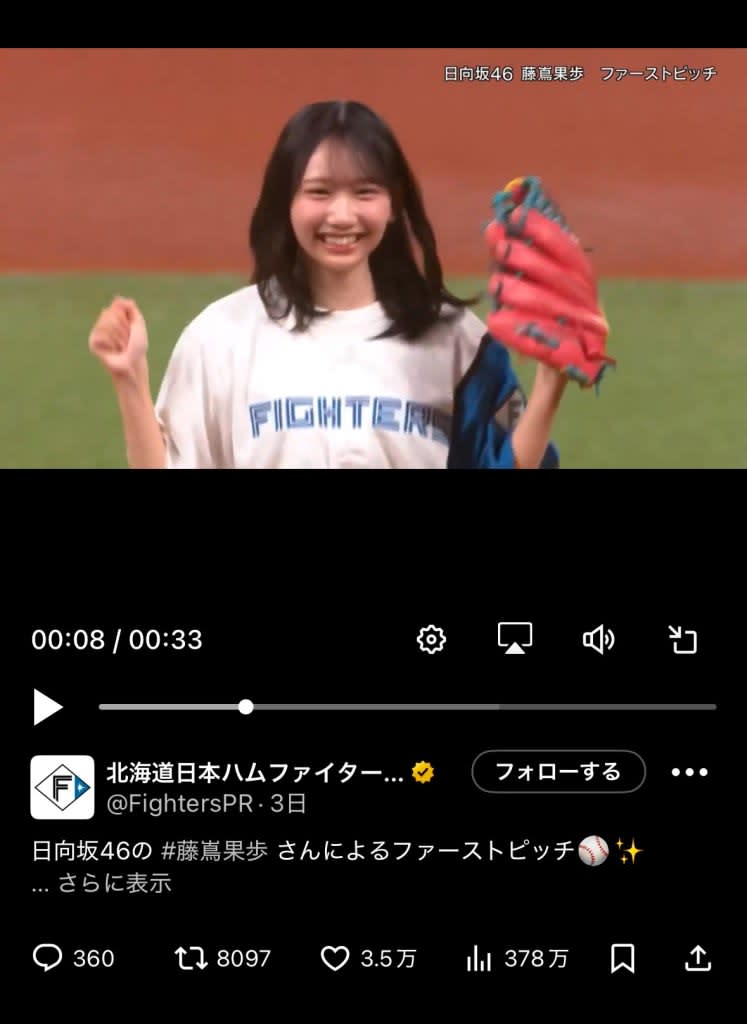Reply to this post
This screenshot has height=1024, width=747.
tap(48, 958)
